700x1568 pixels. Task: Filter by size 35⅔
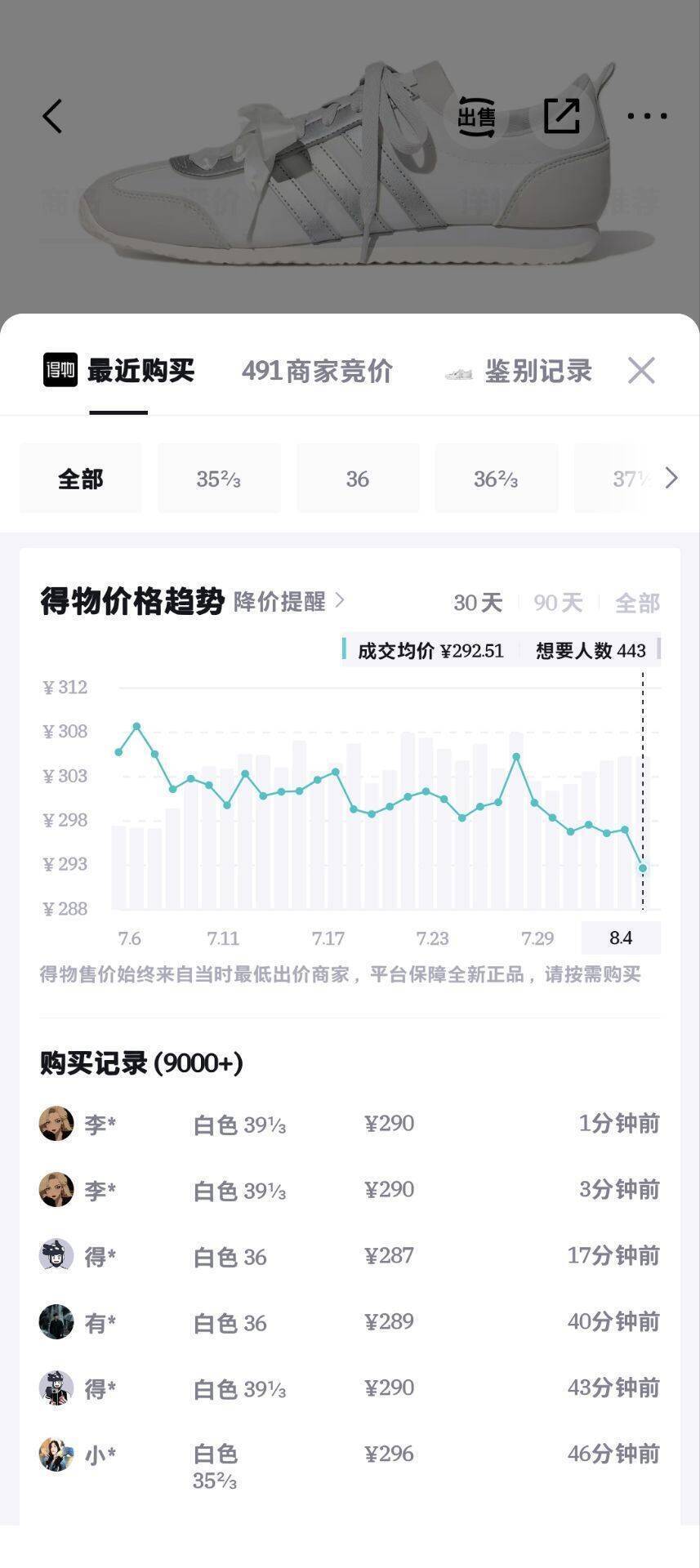(x=219, y=479)
